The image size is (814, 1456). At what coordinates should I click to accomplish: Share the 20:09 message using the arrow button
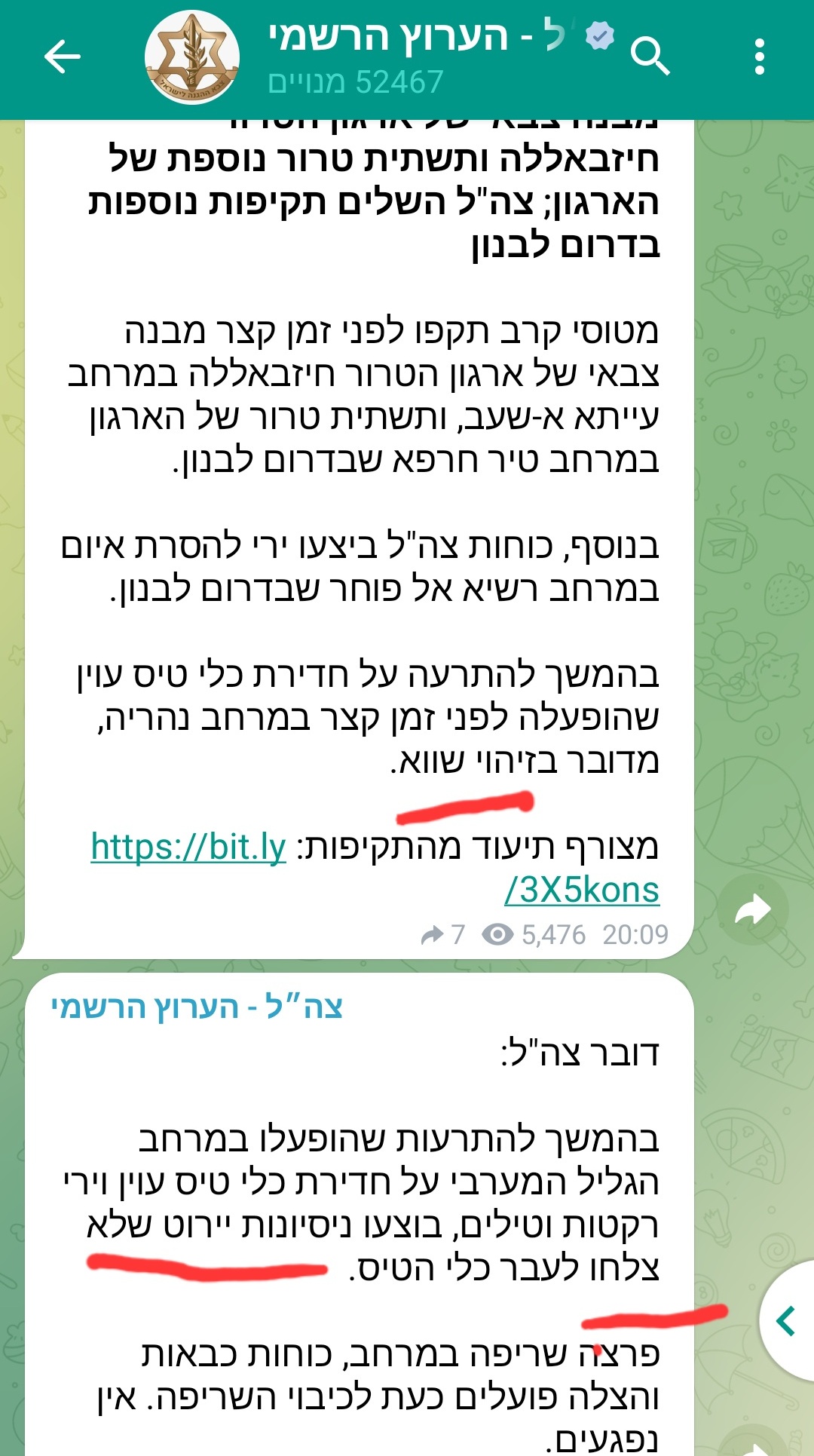[753, 910]
